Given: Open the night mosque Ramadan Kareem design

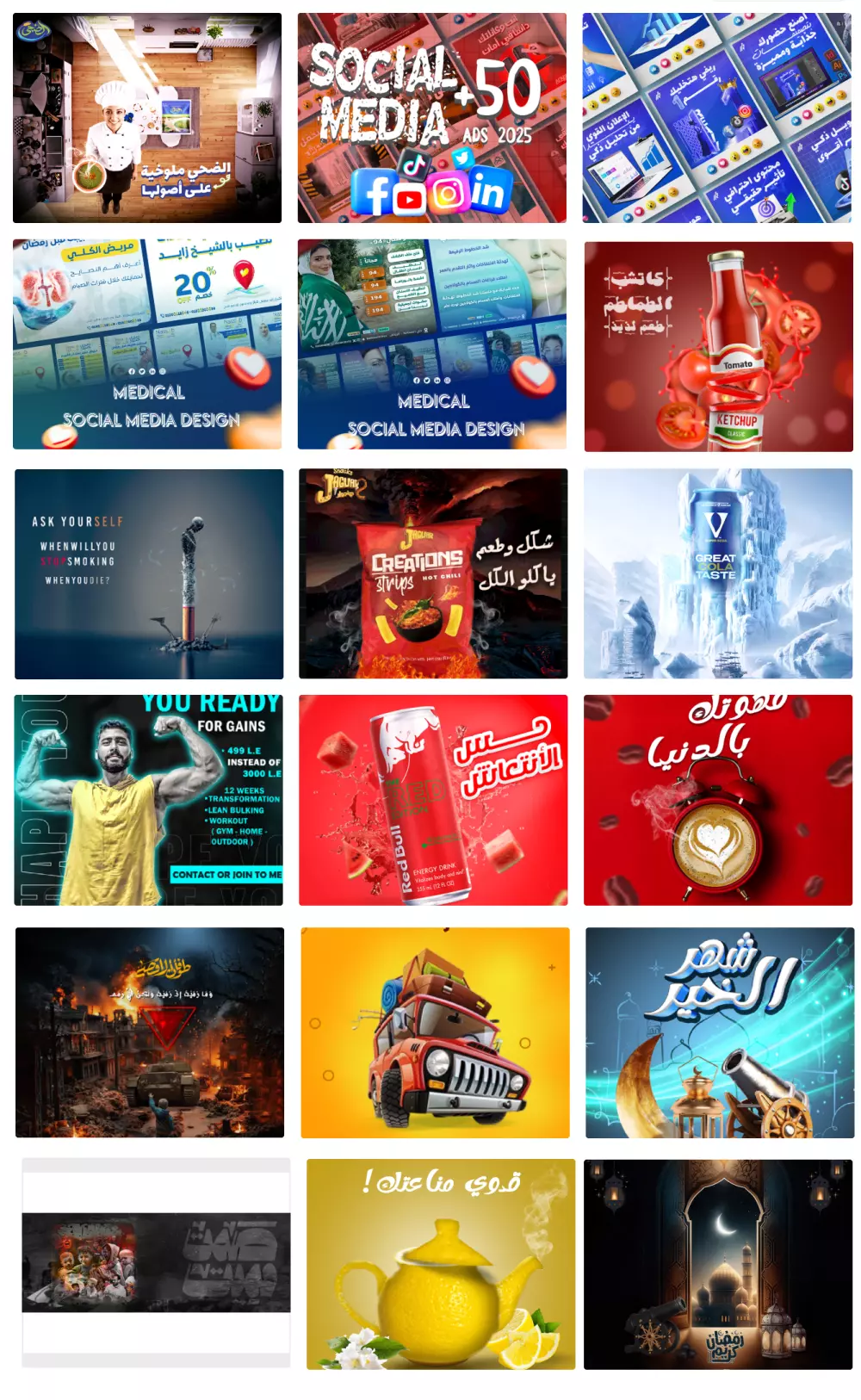Looking at the screenshot, I should tap(718, 1264).
